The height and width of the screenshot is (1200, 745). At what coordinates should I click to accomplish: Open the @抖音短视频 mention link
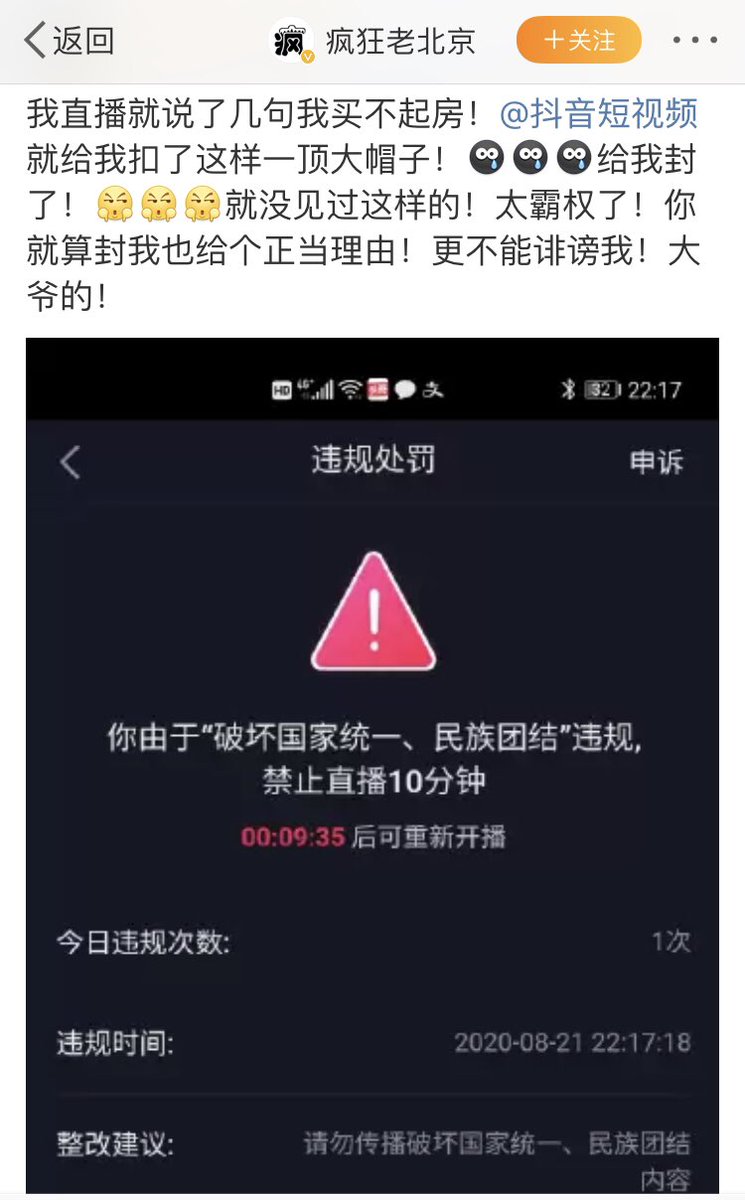(598, 114)
